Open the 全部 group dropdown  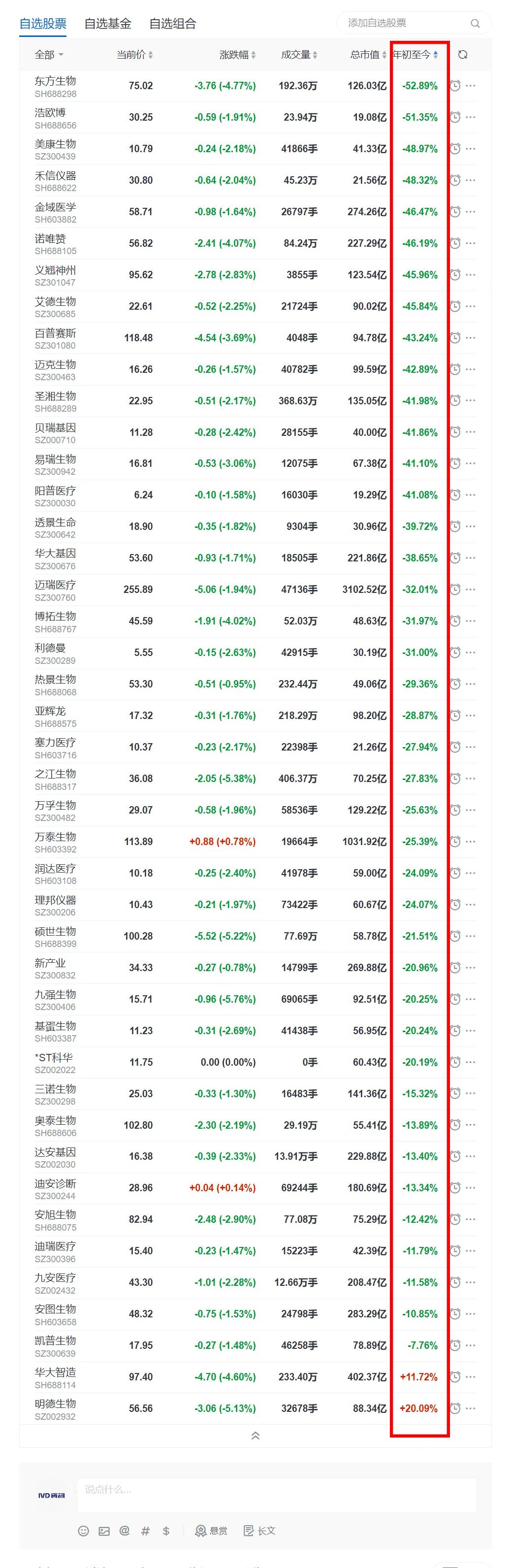pyautogui.click(x=49, y=55)
